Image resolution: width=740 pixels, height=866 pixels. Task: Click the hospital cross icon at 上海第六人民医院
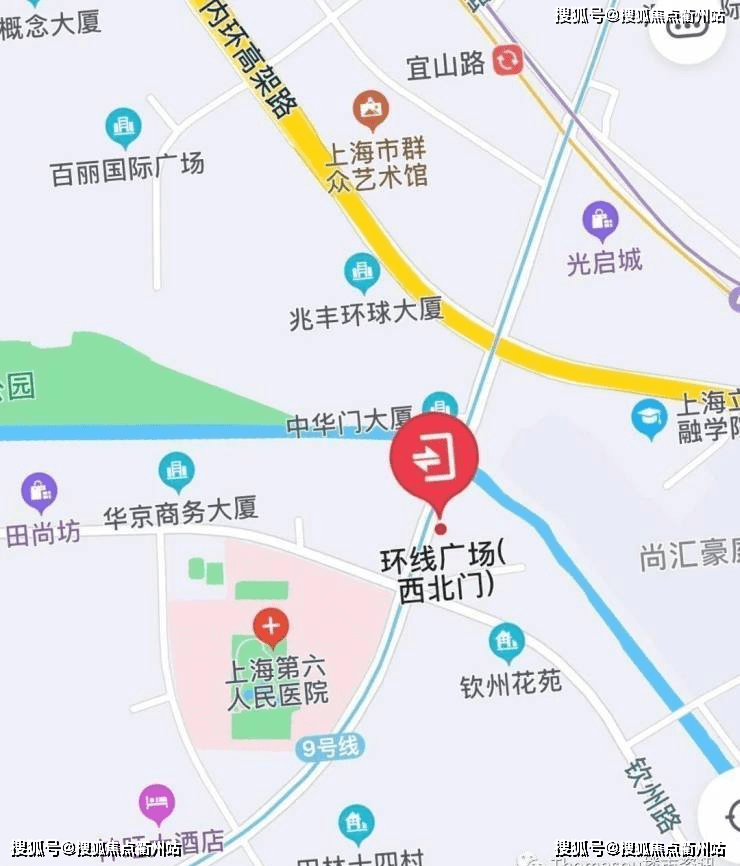click(x=272, y=627)
